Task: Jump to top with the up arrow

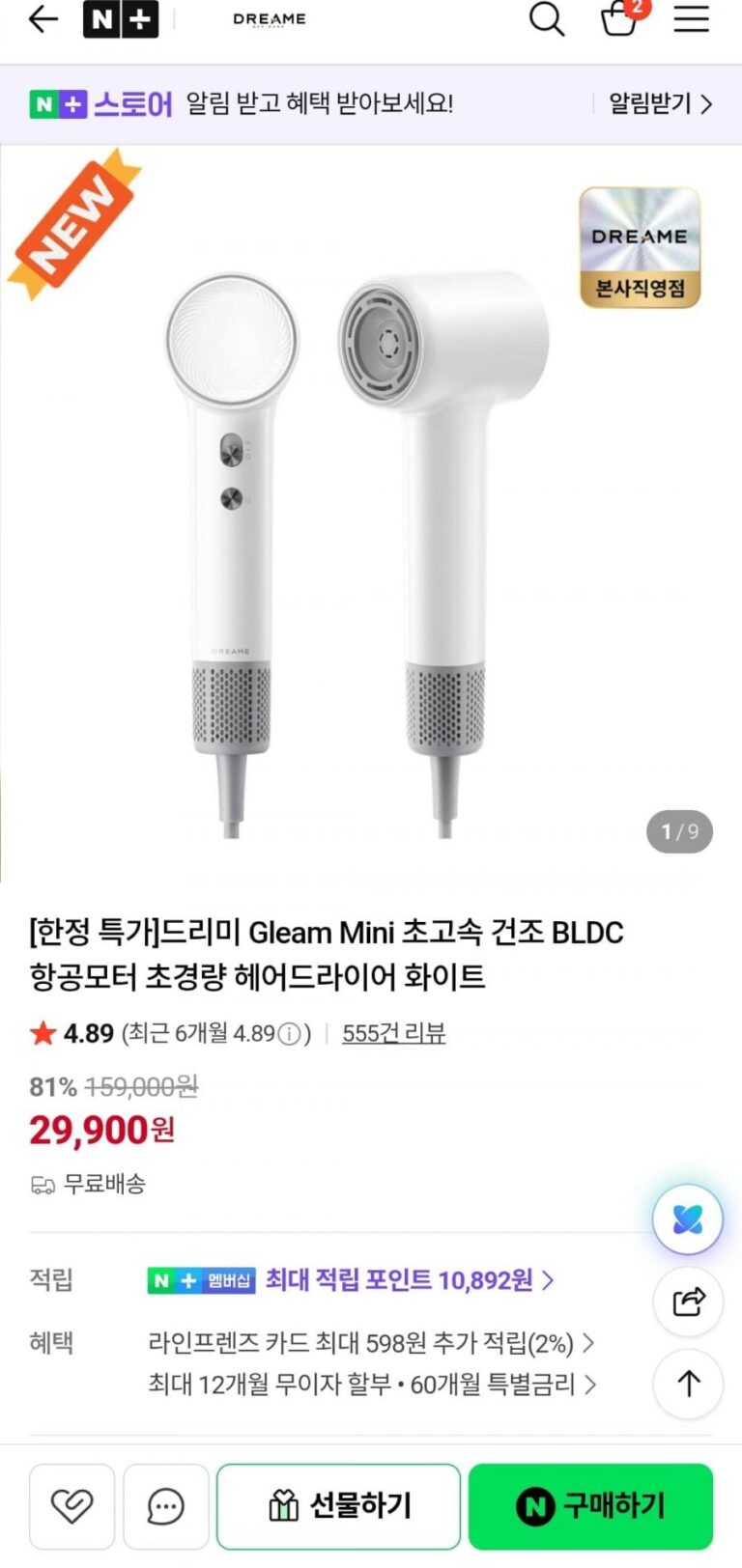Action: point(688,1384)
